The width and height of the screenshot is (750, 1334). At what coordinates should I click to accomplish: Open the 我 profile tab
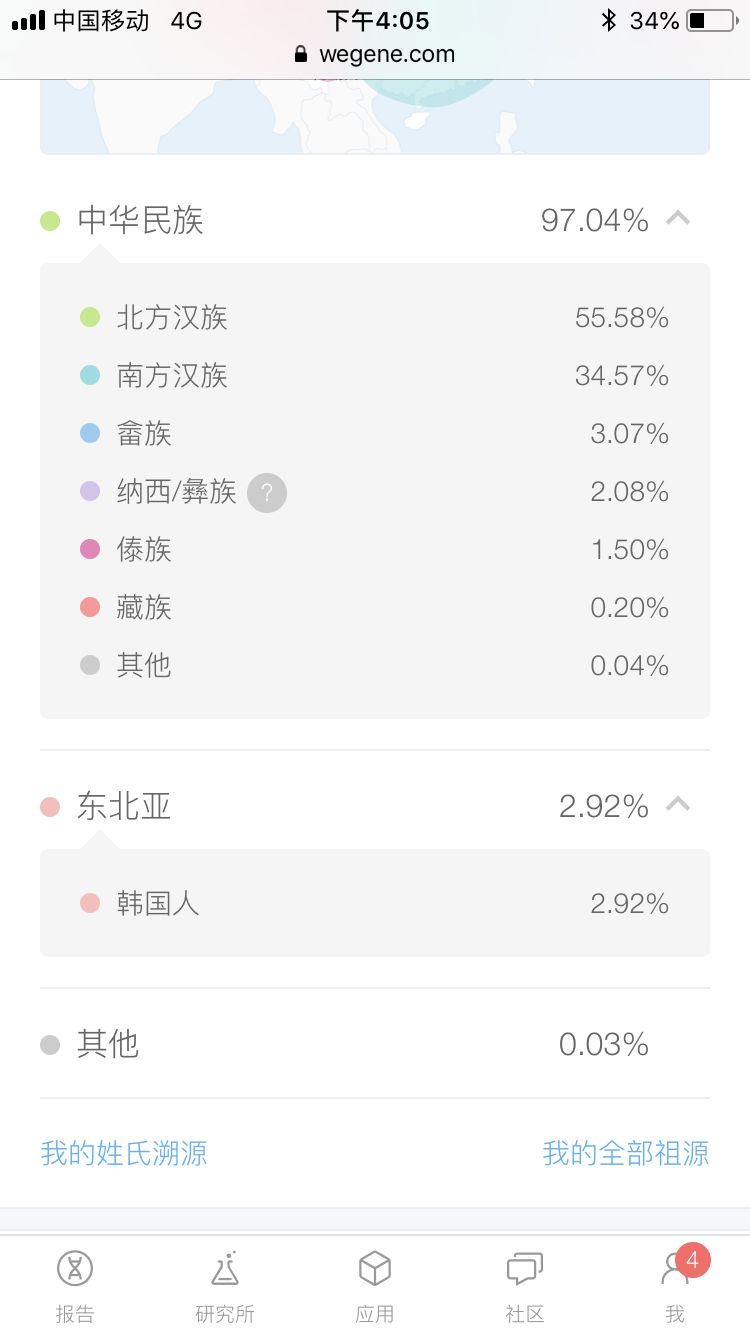click(x=676, y=1286)
